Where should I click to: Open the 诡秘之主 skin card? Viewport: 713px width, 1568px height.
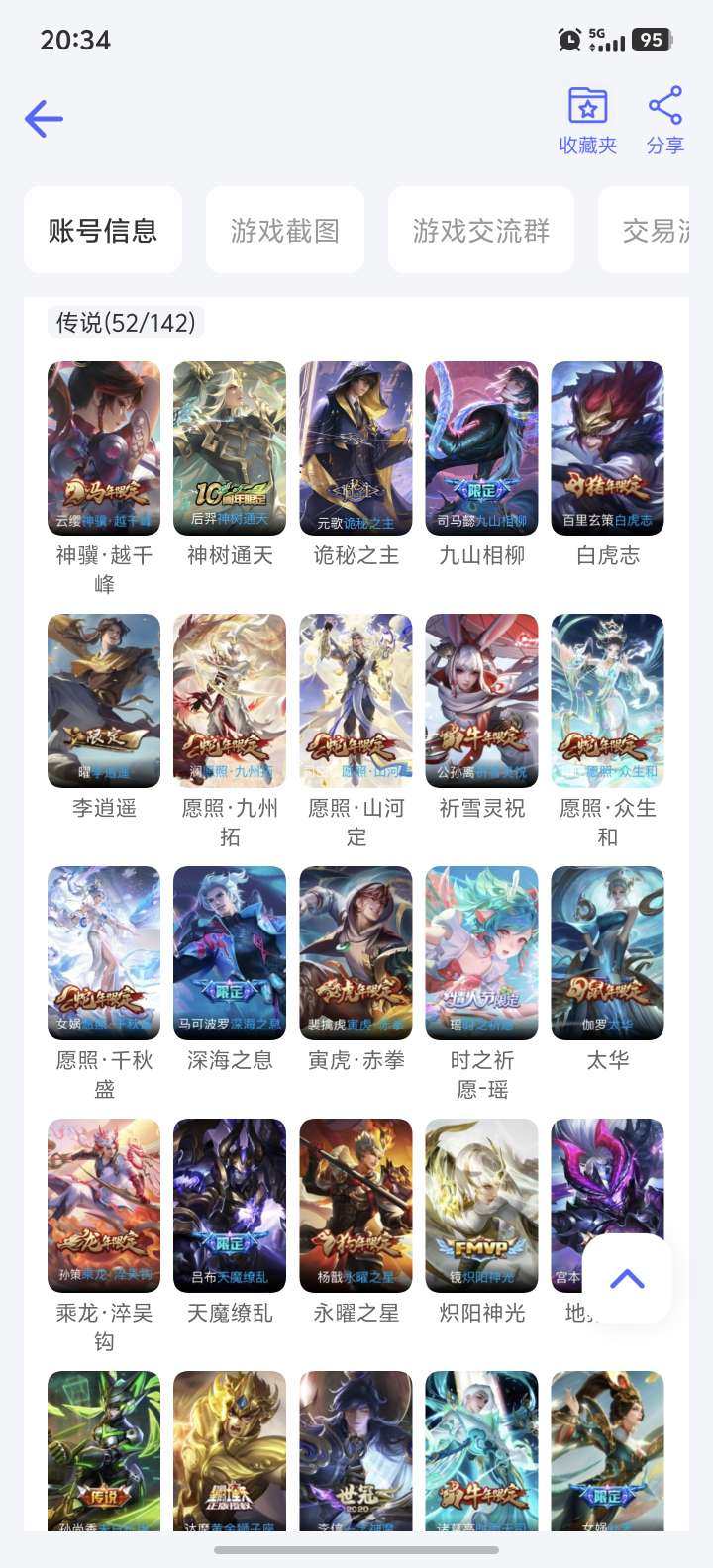[x=355, y=446]
